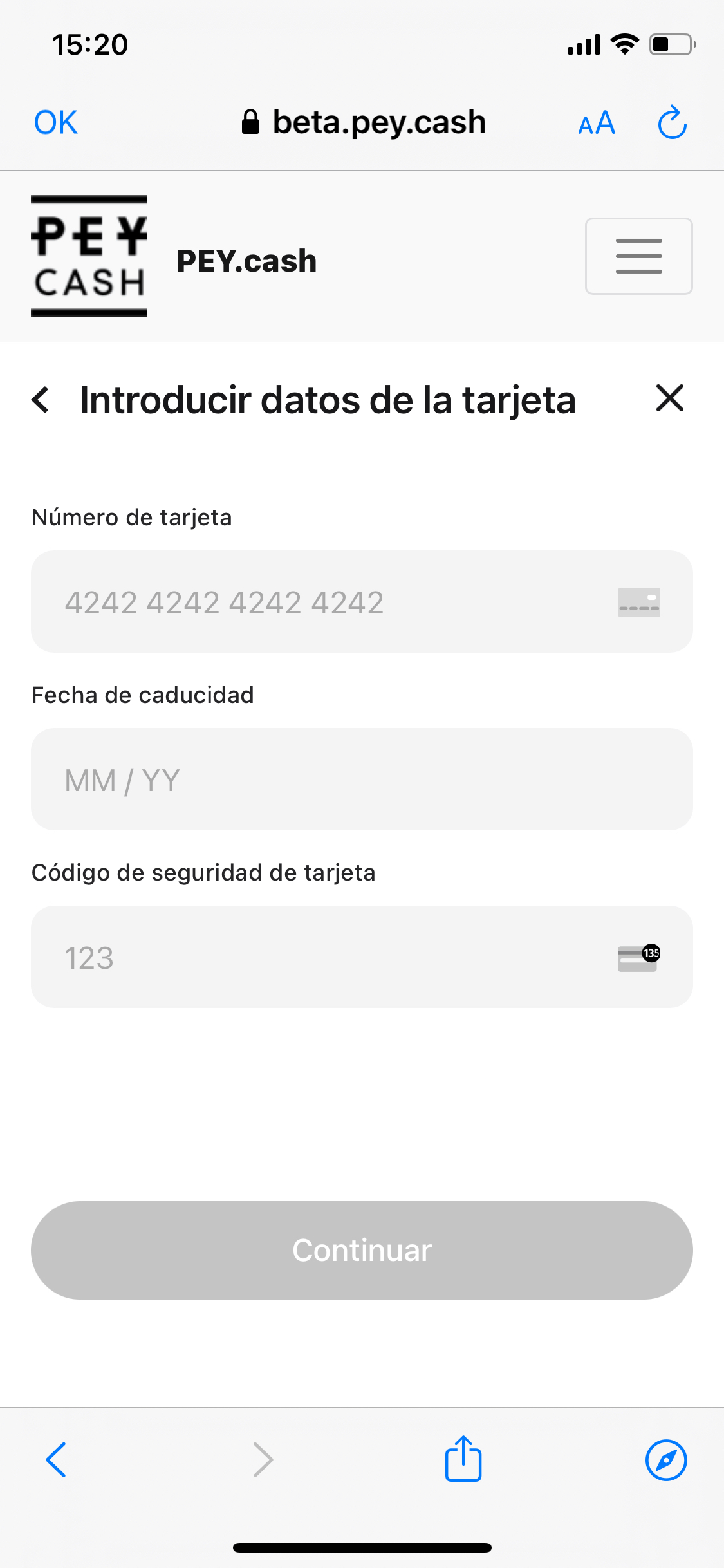Enter the Código de seguridad de tarjeta field
Screen dimensions: 724x1568
[x=362, y=957]
